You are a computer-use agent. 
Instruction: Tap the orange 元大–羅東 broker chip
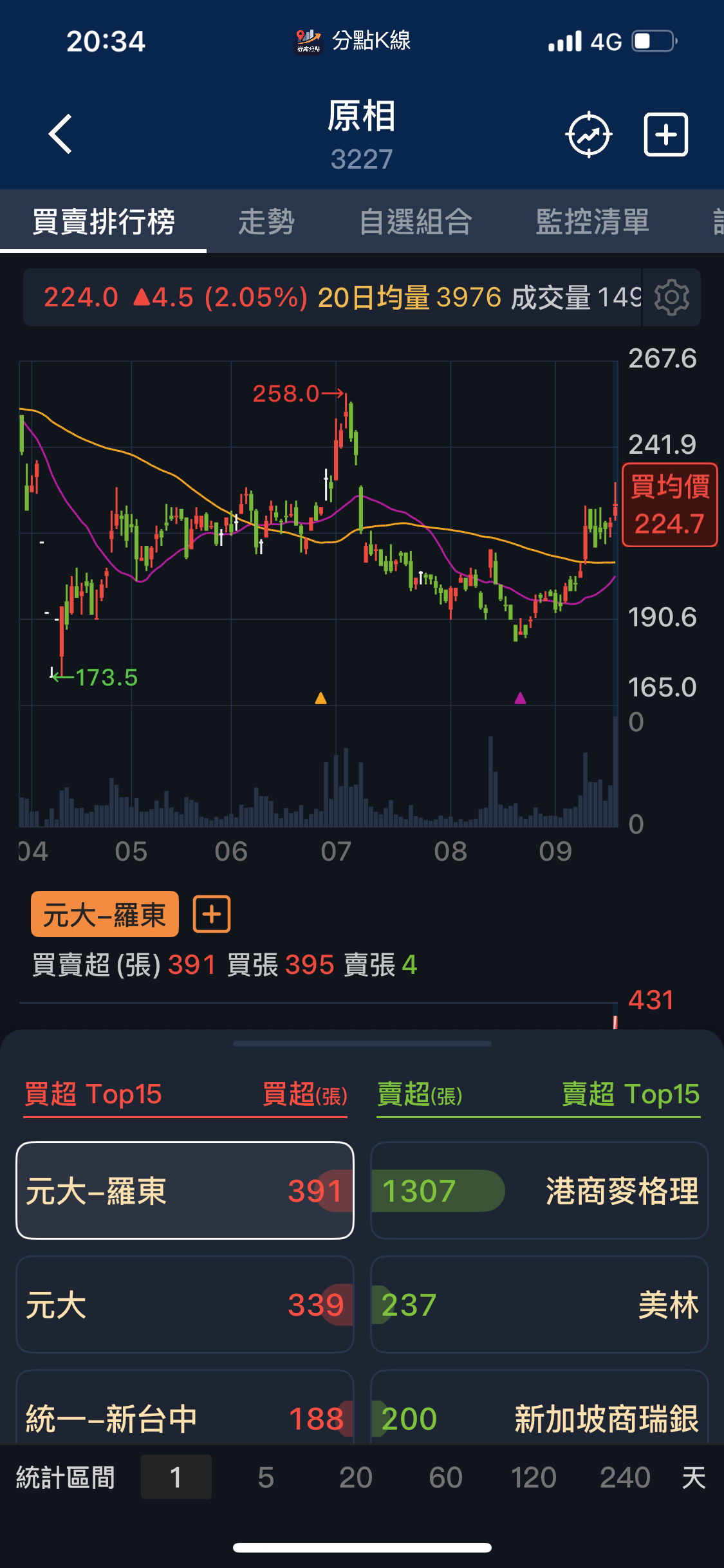point(105,914)
